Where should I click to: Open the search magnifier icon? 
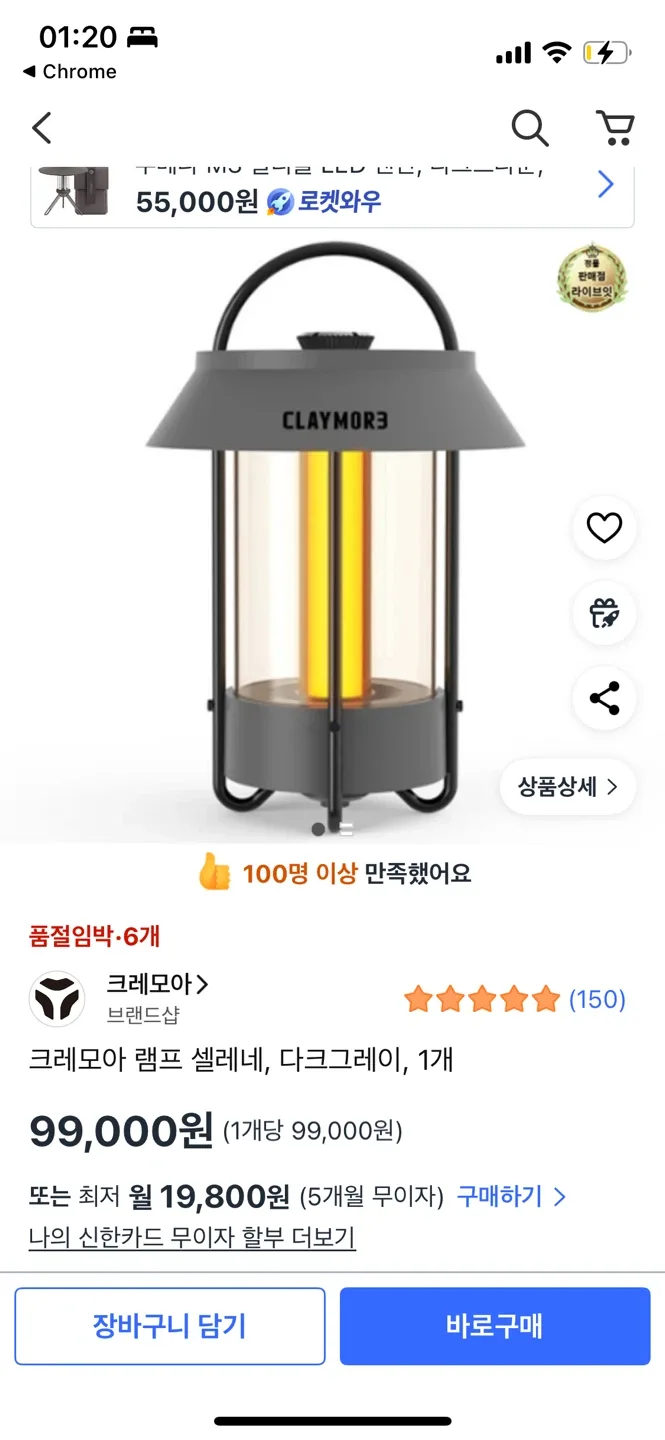coord(530,128)
